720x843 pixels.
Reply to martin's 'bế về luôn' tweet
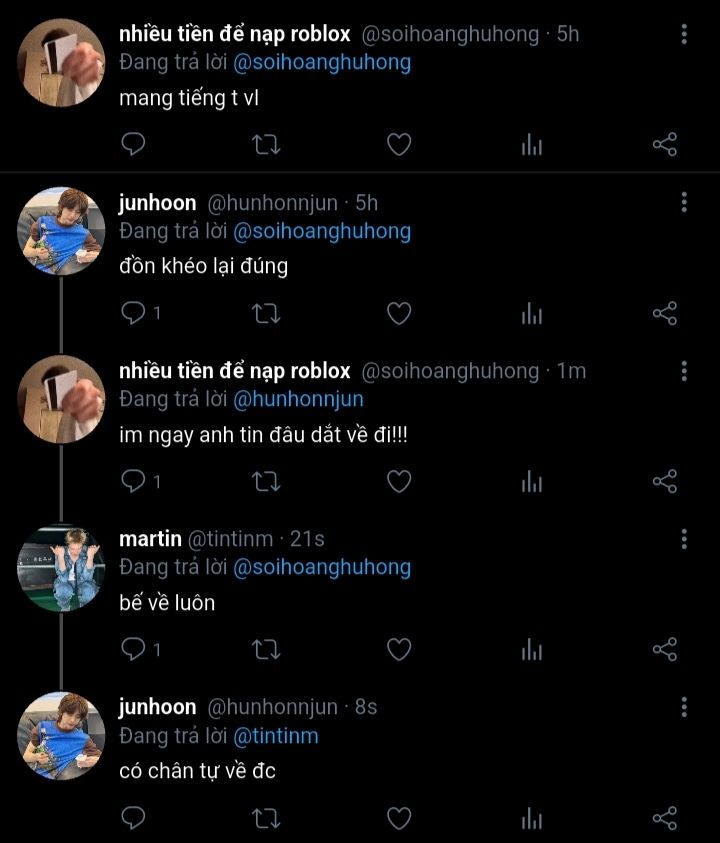[x=134, y=650]
